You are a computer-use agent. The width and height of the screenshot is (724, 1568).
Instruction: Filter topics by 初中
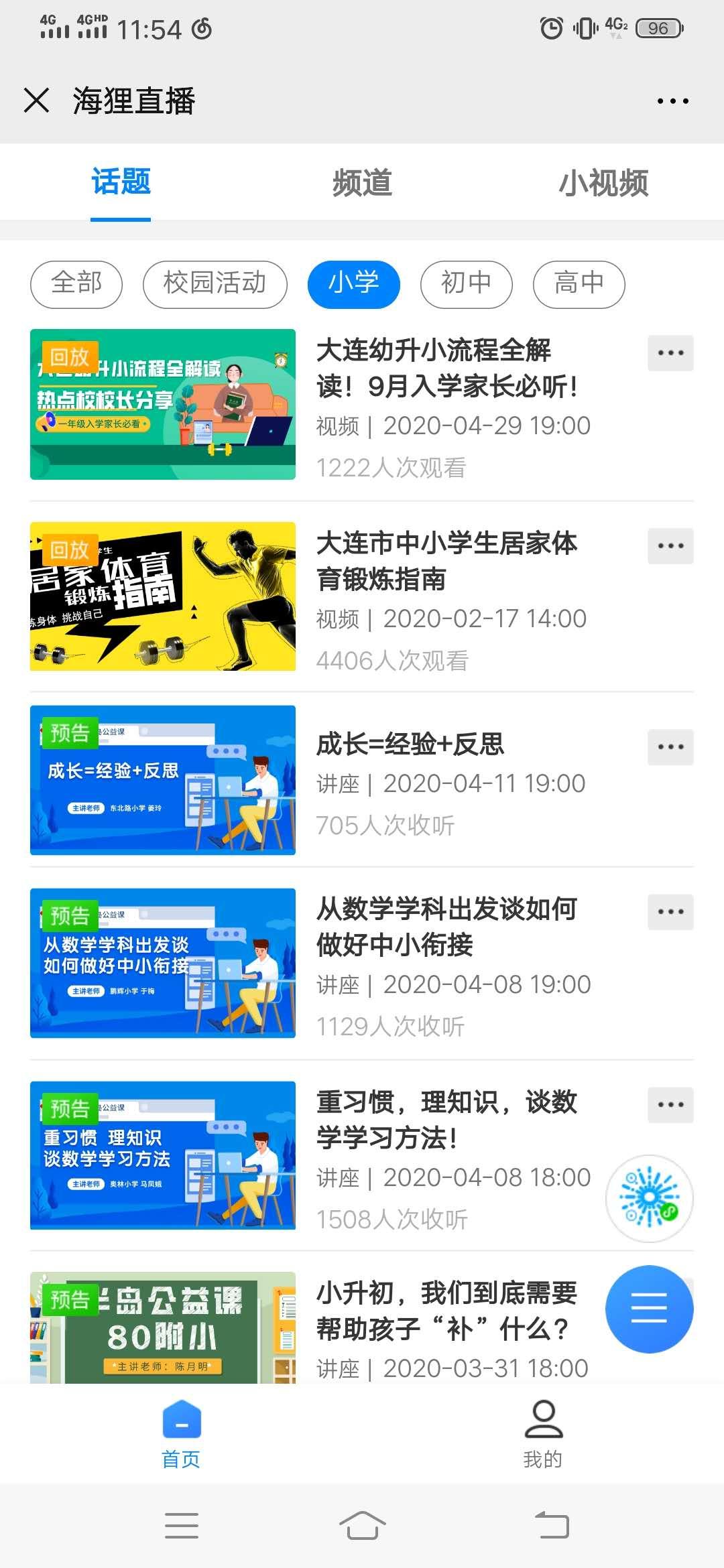pos(466,284)
